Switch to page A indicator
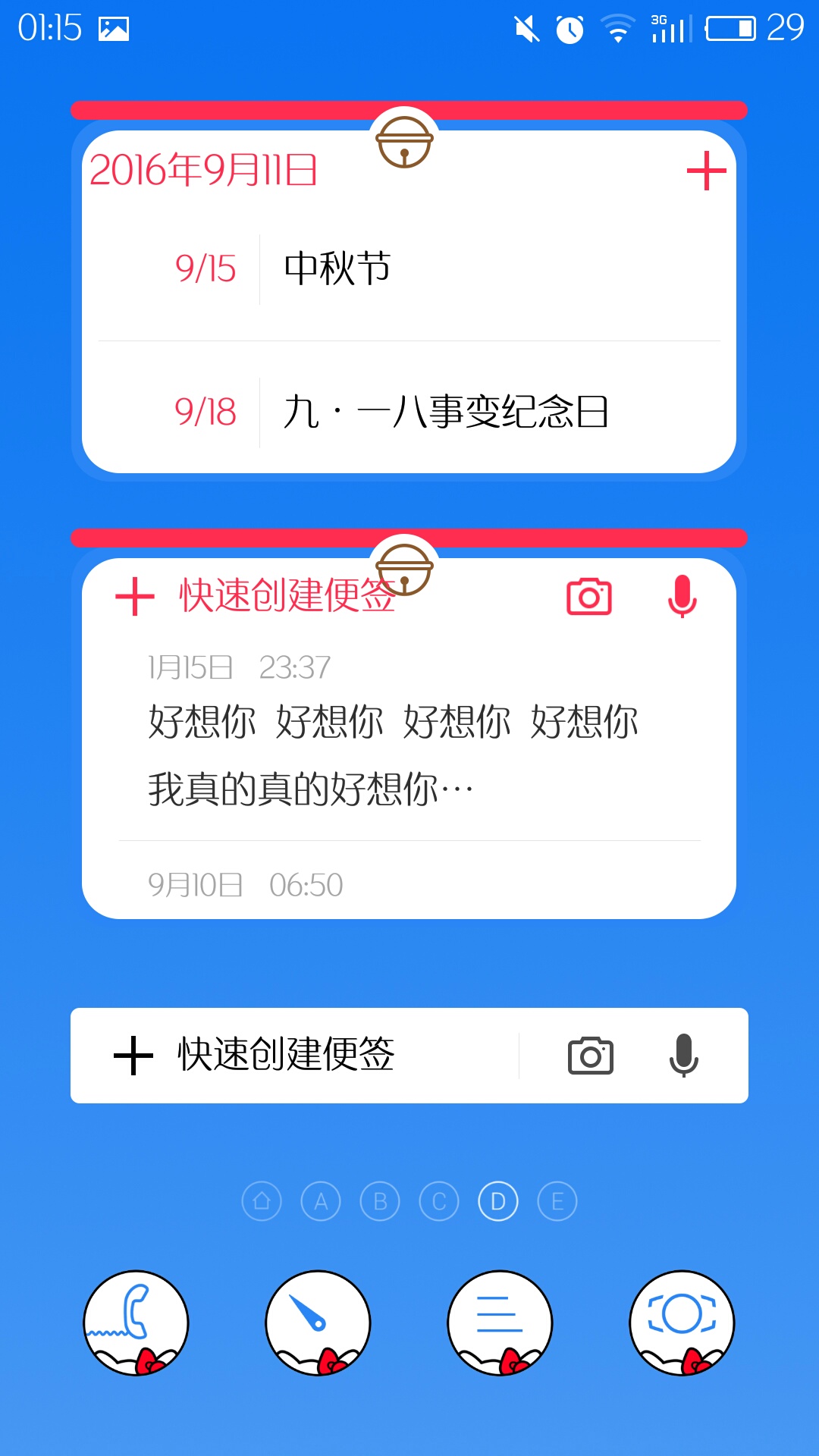The height and width of the screenshot is (1456, 819). click(321, 1201)
